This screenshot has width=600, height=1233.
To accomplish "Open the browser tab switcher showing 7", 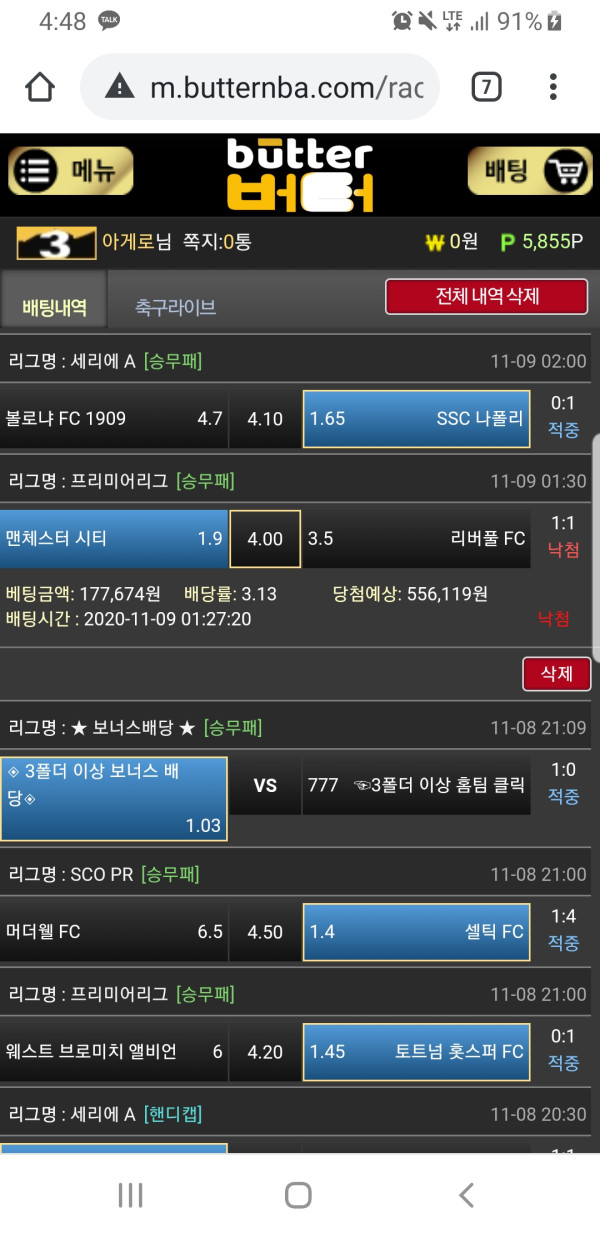I will [485, 88].
